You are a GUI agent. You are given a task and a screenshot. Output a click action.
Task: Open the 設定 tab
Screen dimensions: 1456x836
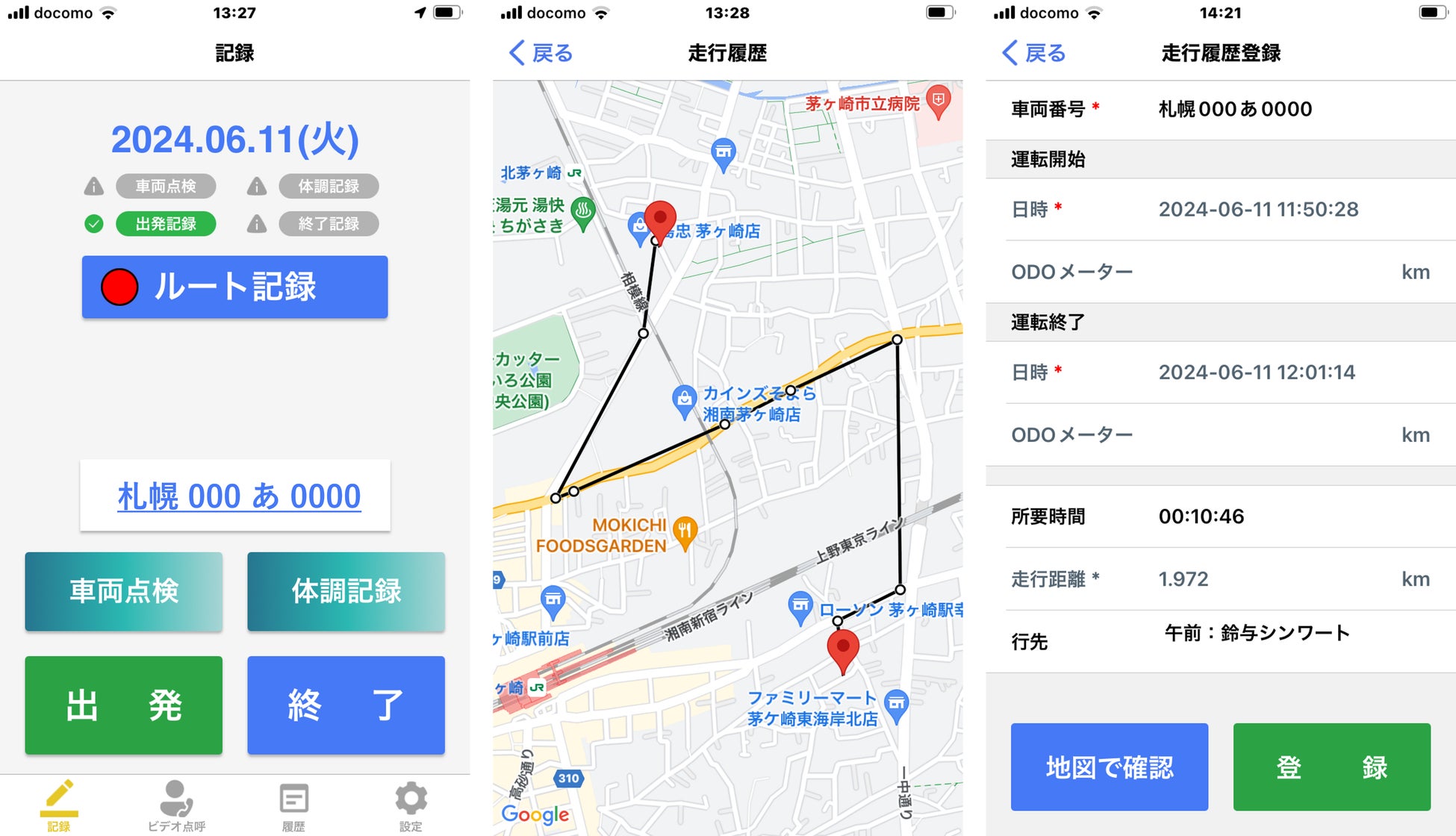pyautogui.click(x=411, y=806)
